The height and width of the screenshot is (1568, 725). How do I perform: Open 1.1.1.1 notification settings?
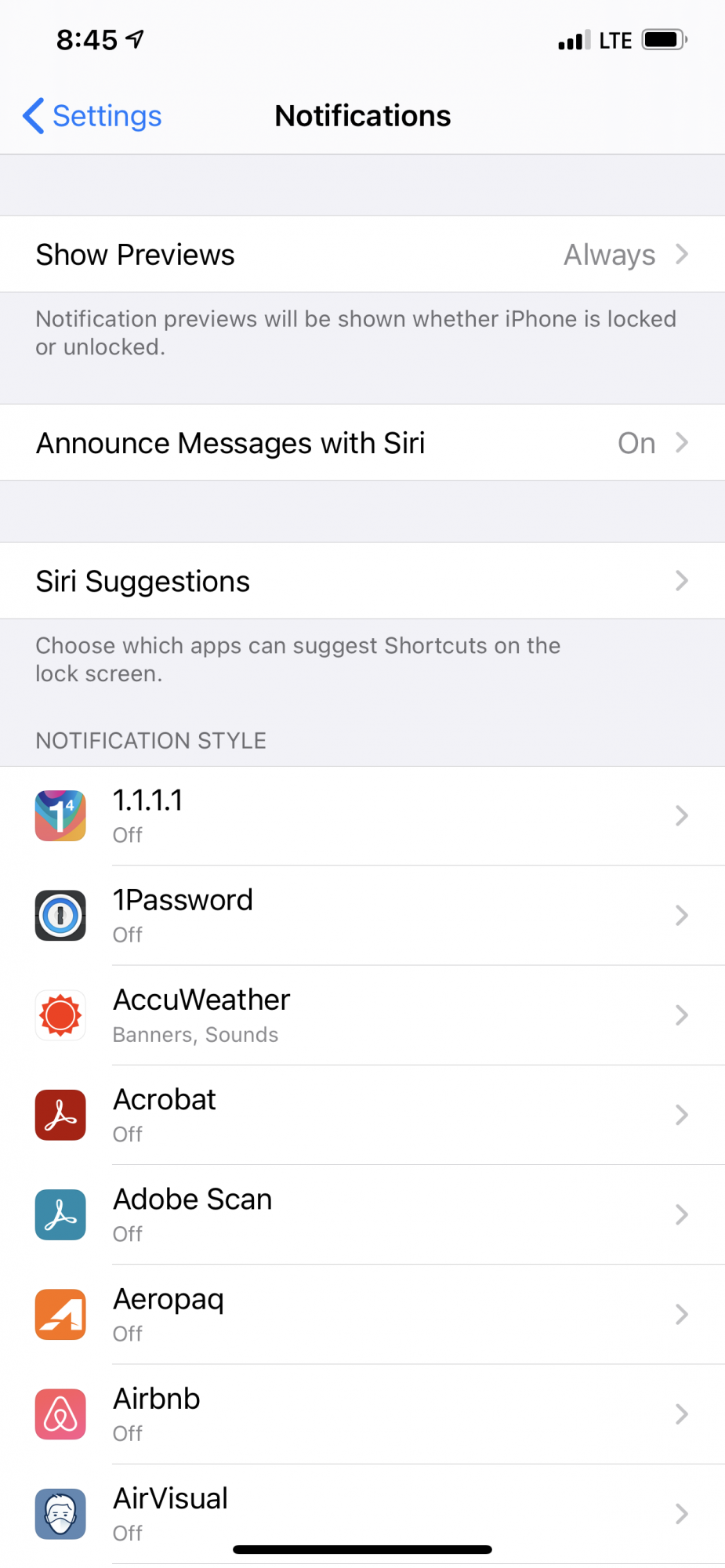(x=362, y=816)
